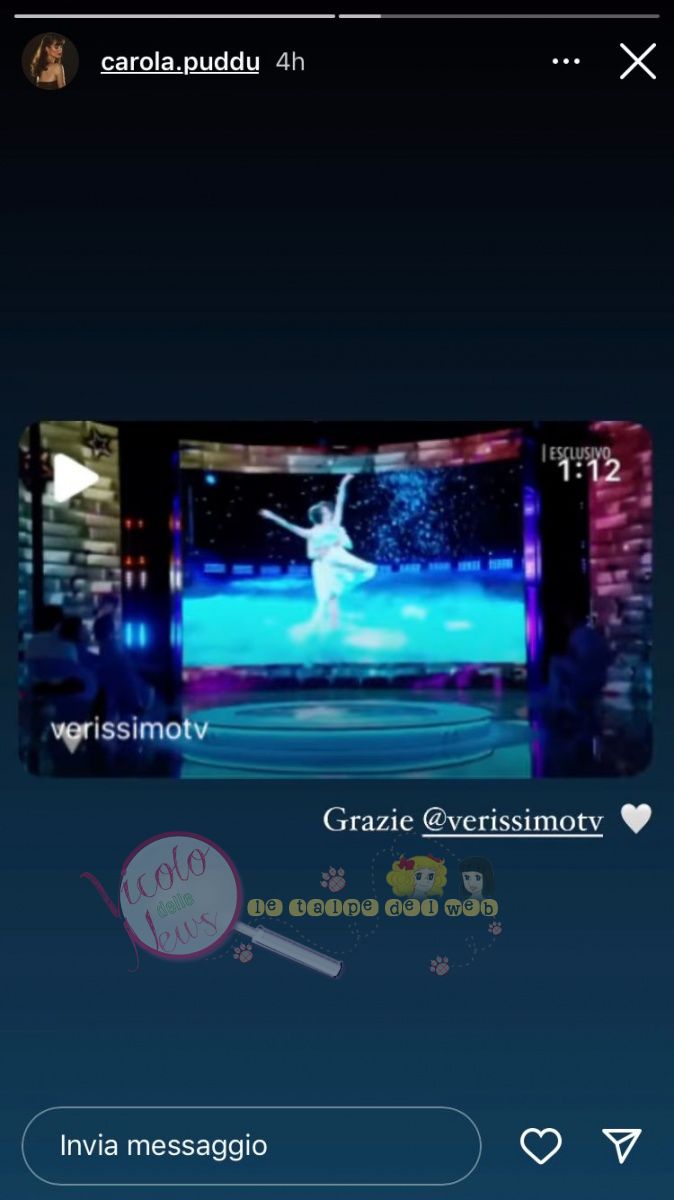Close the story with the X button

[637, 62]
